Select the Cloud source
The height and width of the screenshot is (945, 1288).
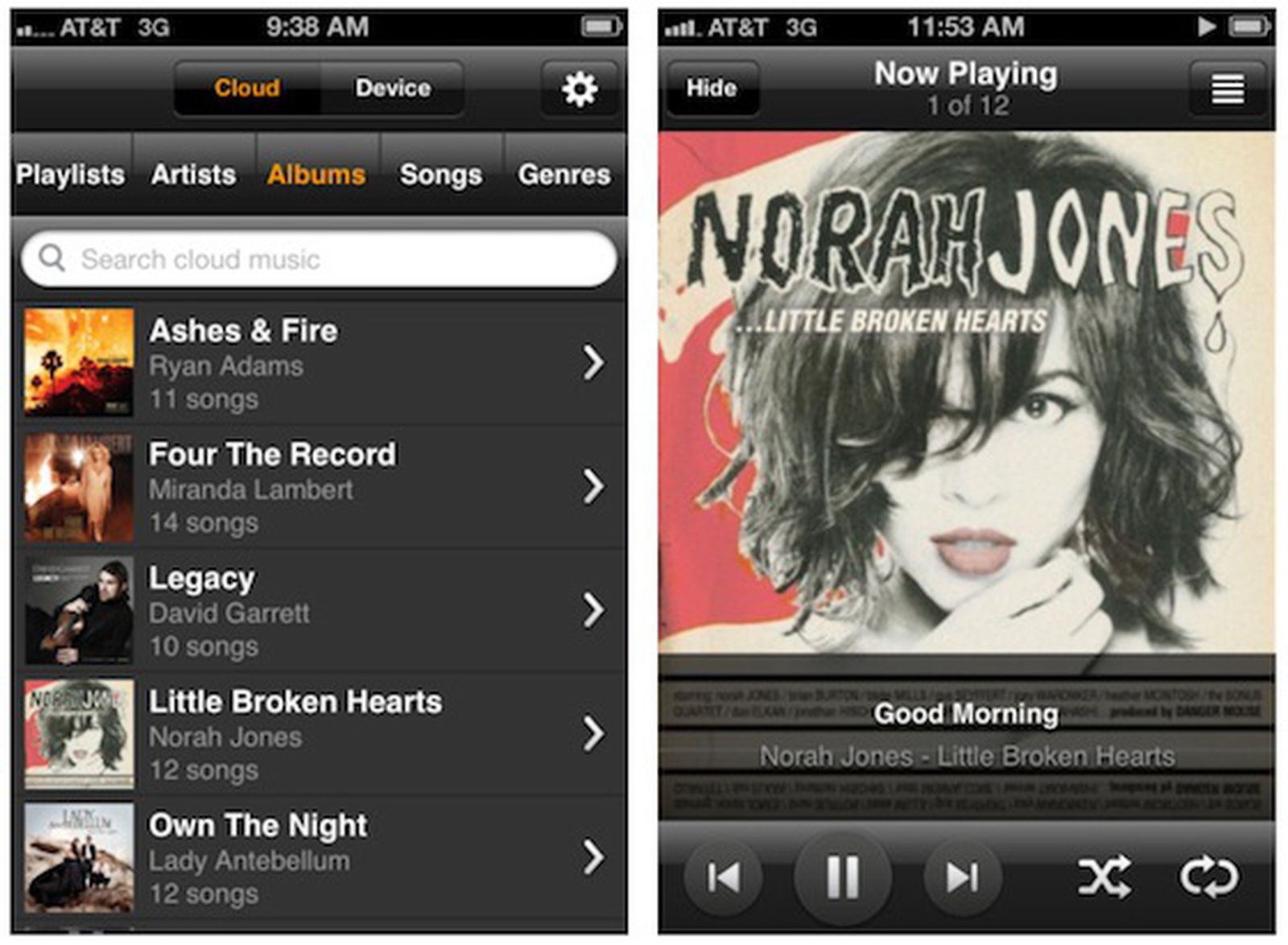247,88
